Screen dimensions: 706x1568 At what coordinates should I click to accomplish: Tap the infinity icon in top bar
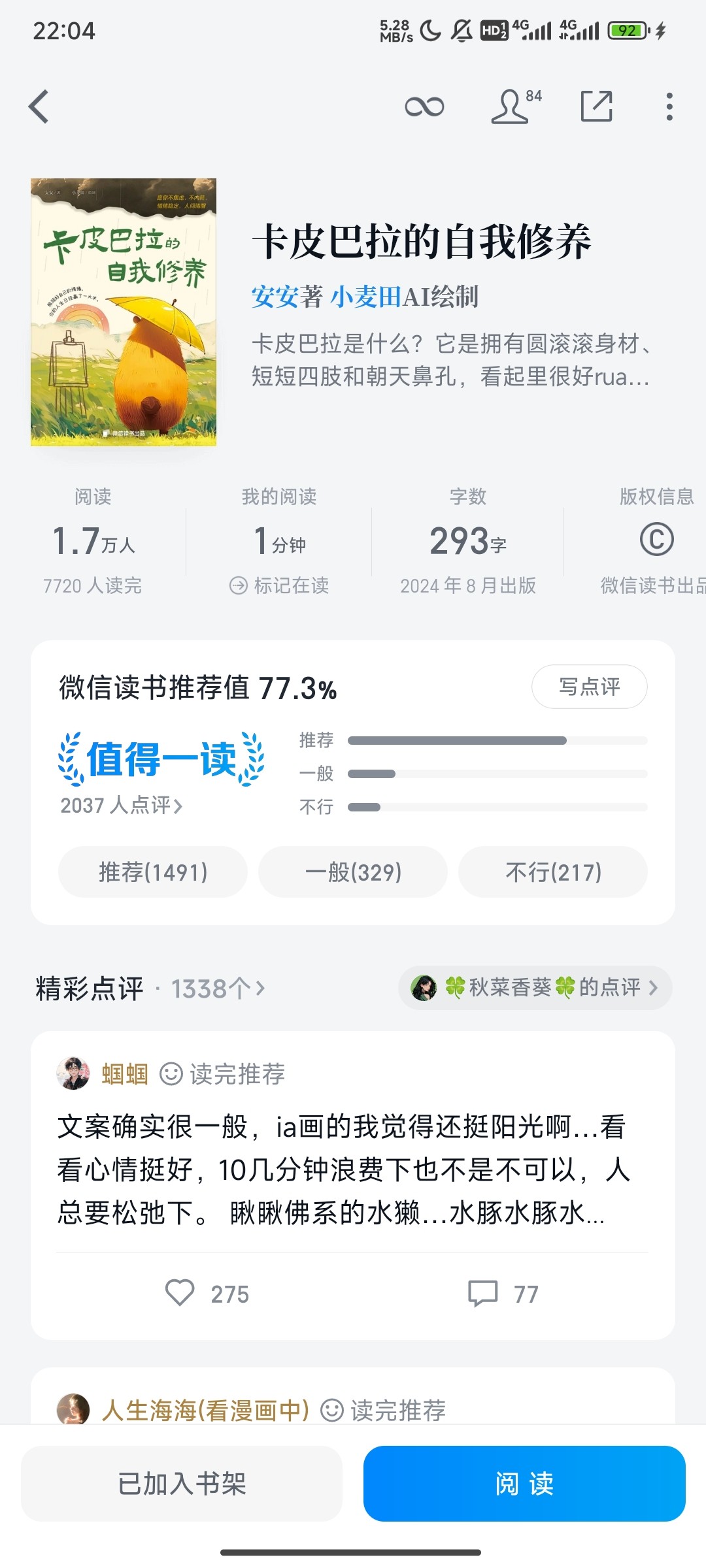[x=424, y=106]
